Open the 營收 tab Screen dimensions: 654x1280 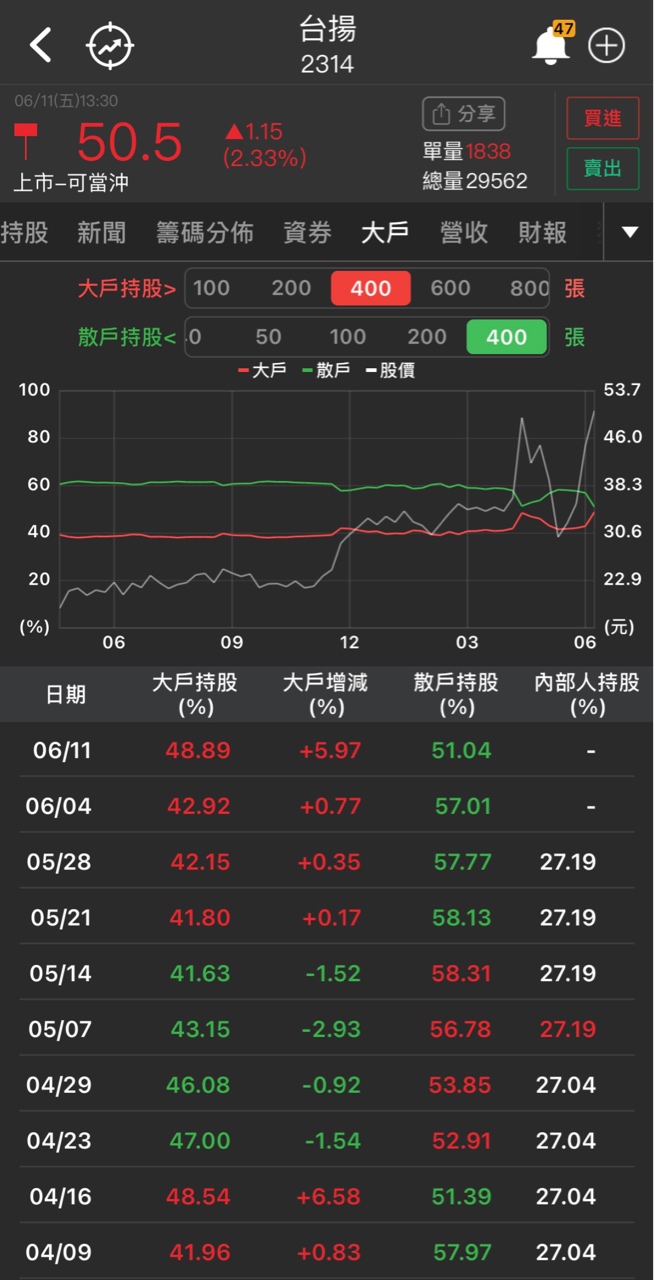pos(464,233)
